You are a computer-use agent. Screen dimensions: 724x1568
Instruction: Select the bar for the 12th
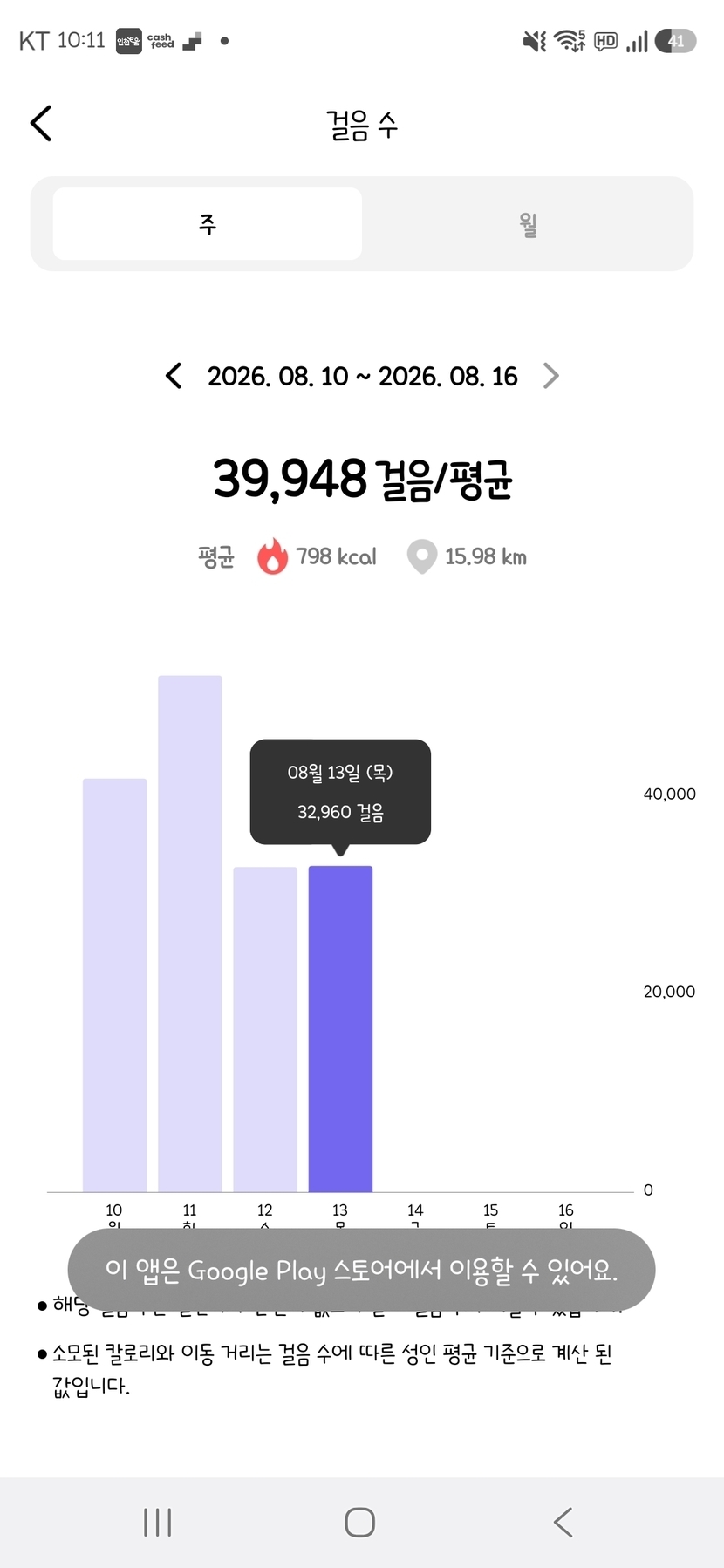point(265,1029)
